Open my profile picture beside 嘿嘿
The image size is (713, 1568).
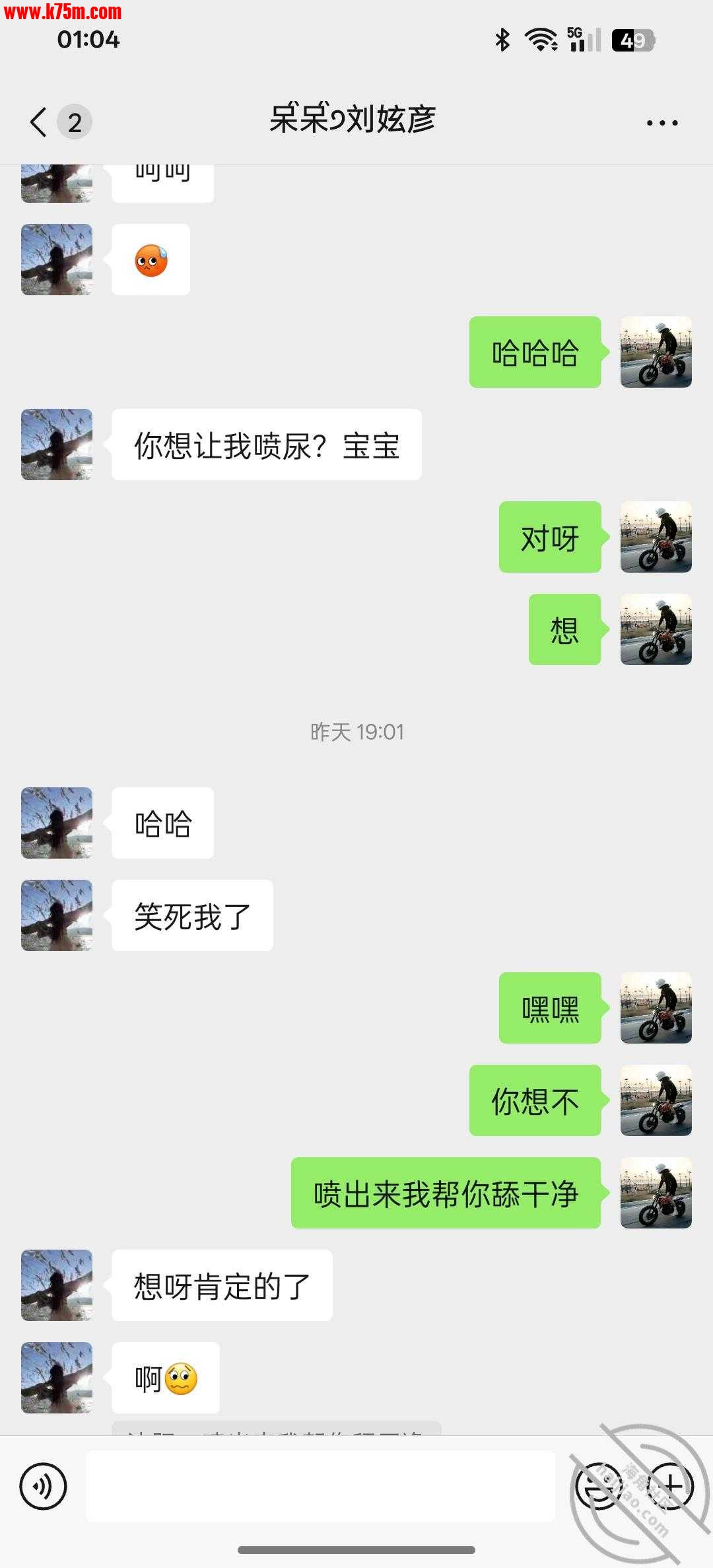656,1008
